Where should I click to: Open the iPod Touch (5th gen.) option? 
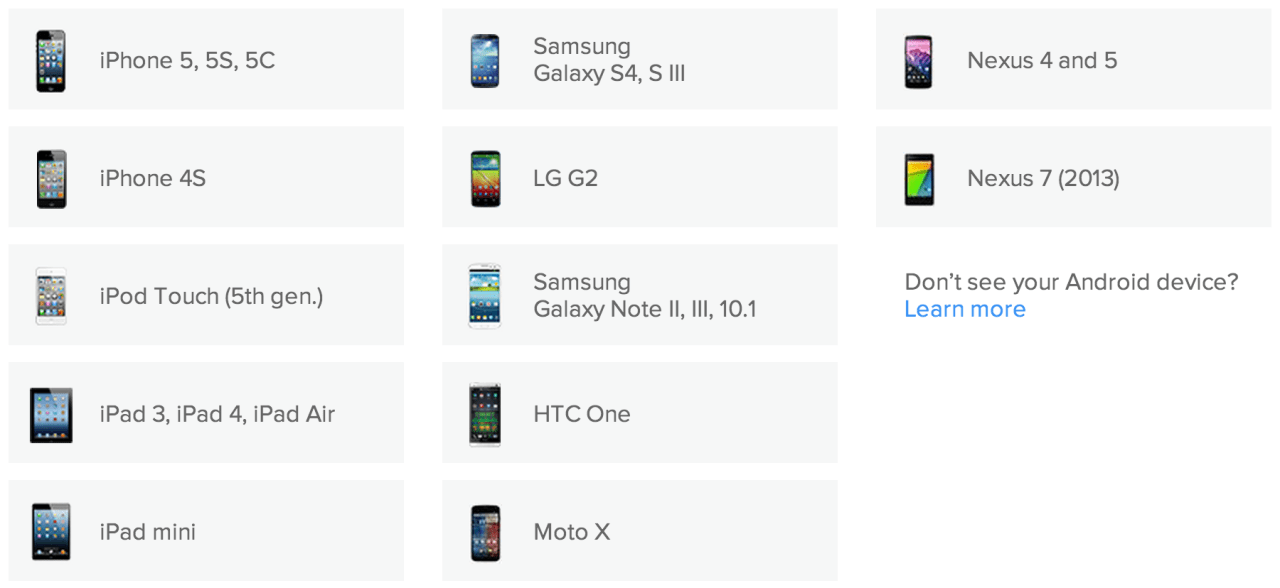coord(206,295)
